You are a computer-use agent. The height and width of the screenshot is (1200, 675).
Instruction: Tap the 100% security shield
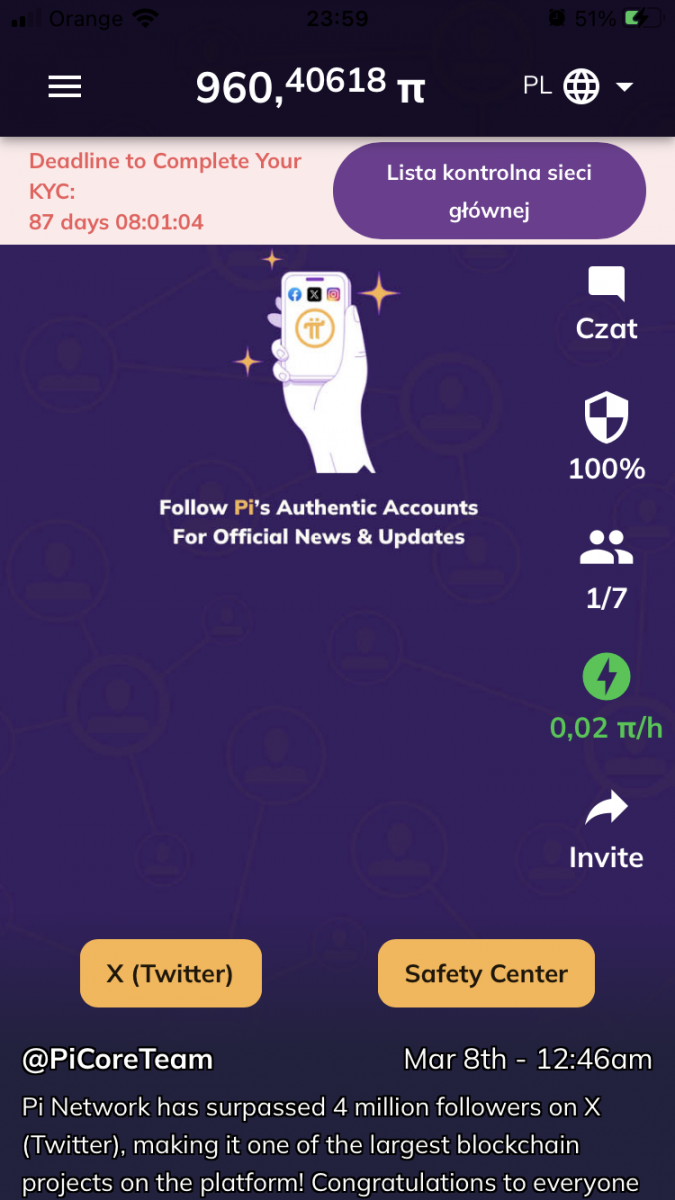[x=606, y=418]
